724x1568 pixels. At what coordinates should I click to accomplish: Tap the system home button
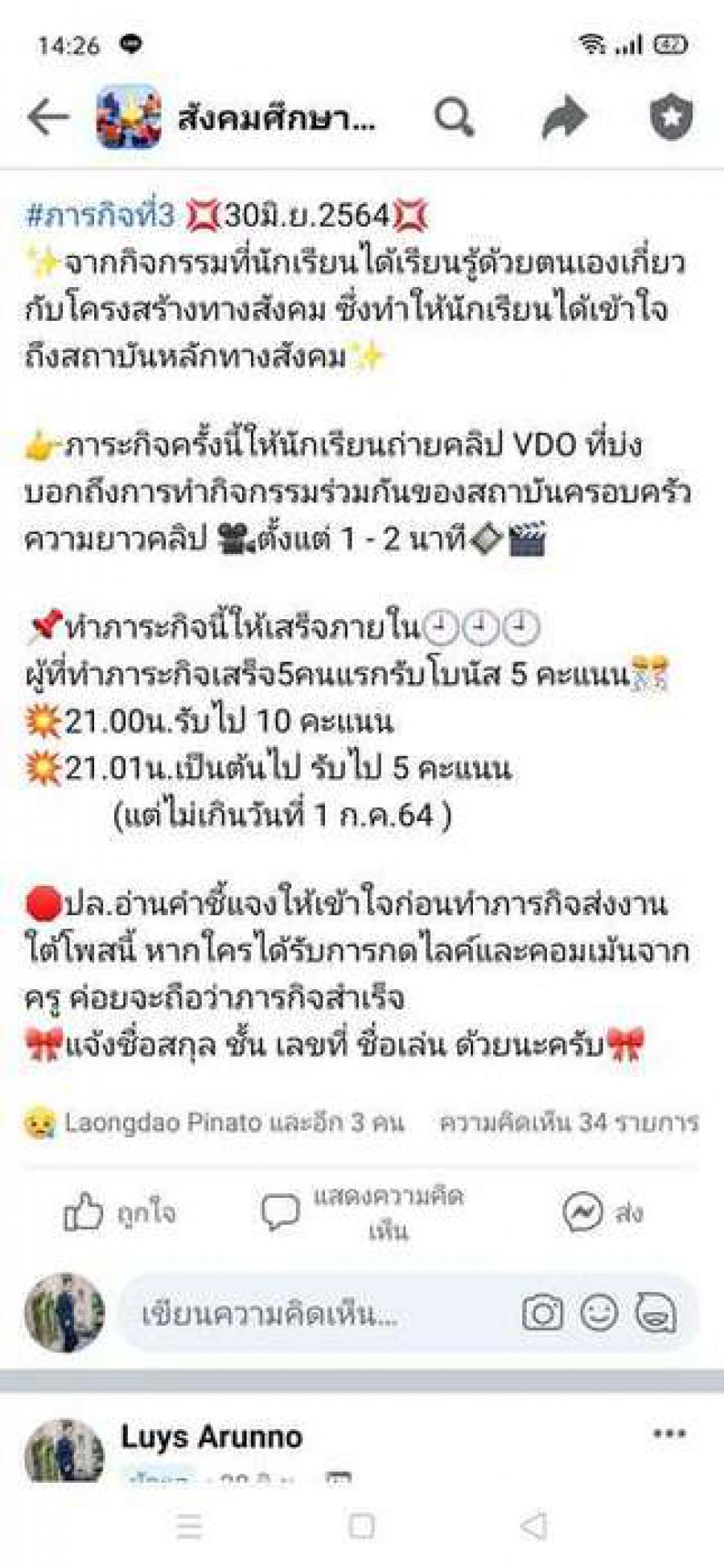pos(361,1525)
